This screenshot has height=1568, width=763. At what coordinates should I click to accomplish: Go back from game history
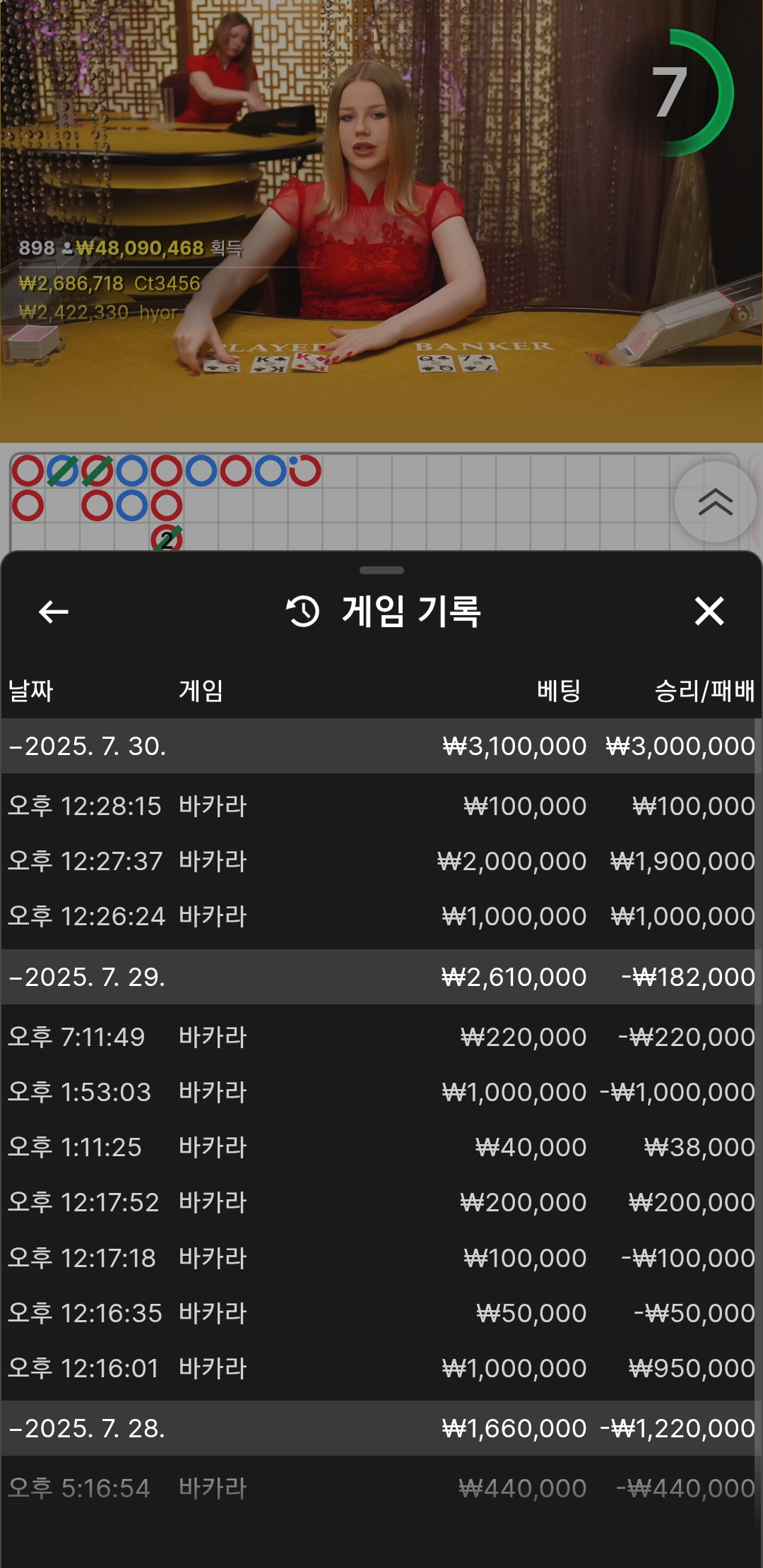point(54,612)
